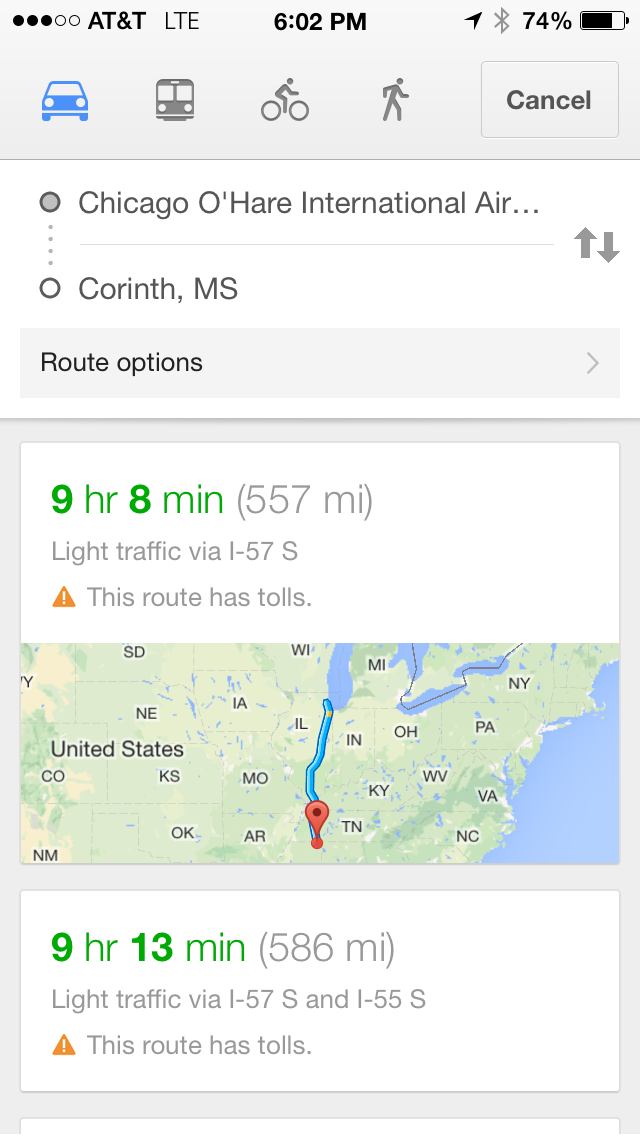This screenshot has width=640, height=1136.
Task: Swap start and destination locations
Action: coord(597,245)
